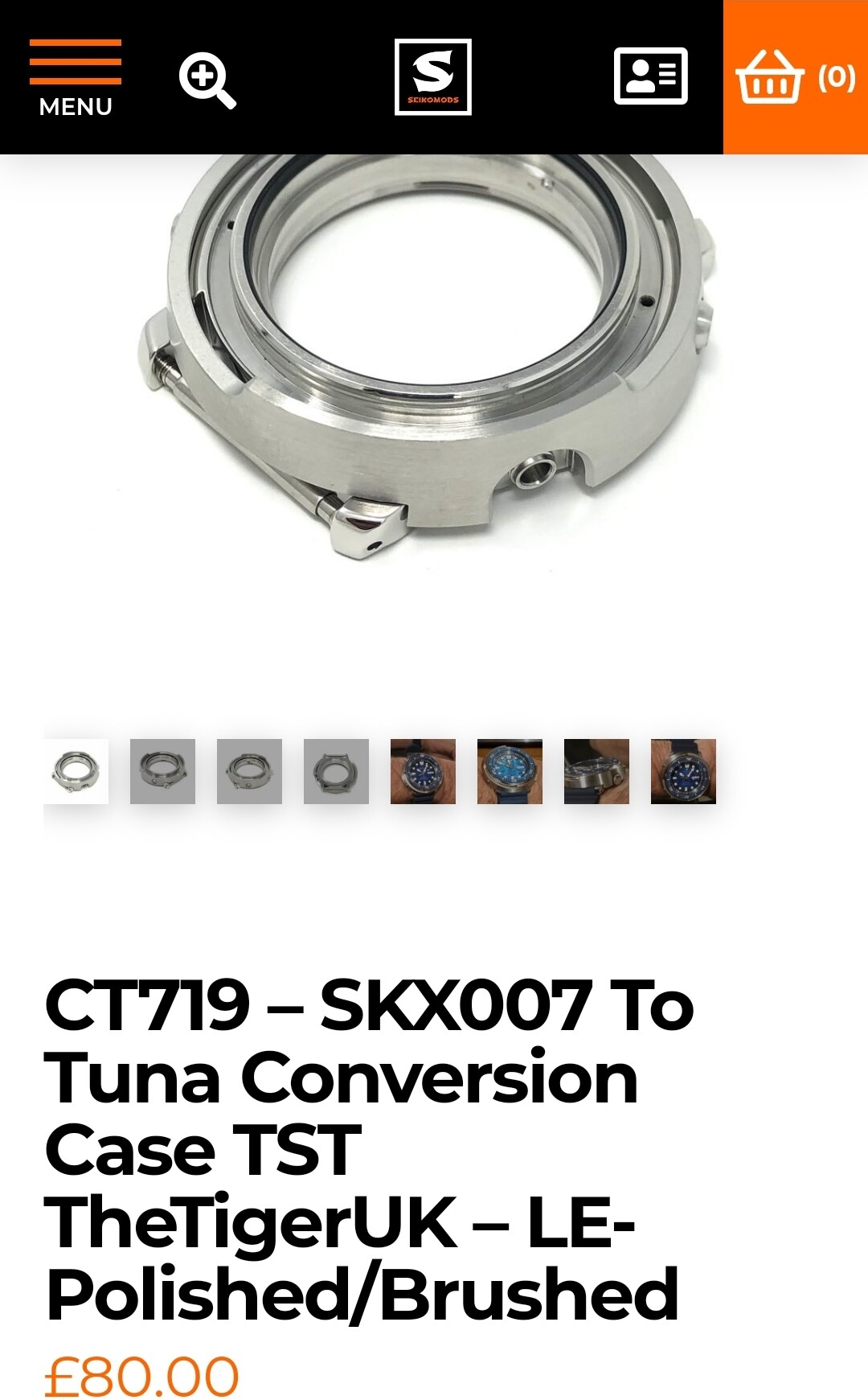This screenshot has width=868, height=1400.
Task: Select the first thumbnail with white background
Action: point(76,771)
